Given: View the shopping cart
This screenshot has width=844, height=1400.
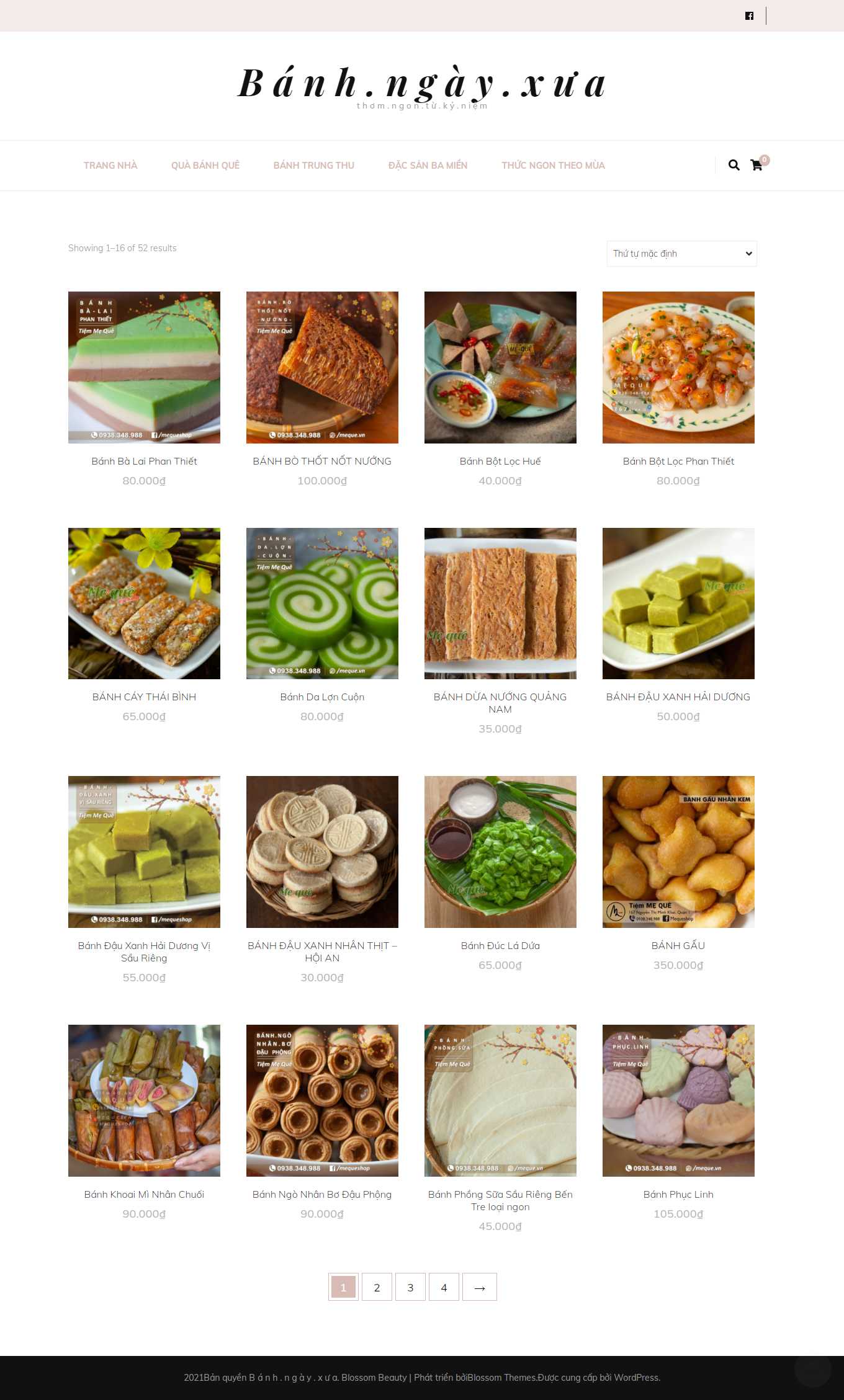Looking at the screenshot, I should [x=756, y=165].
